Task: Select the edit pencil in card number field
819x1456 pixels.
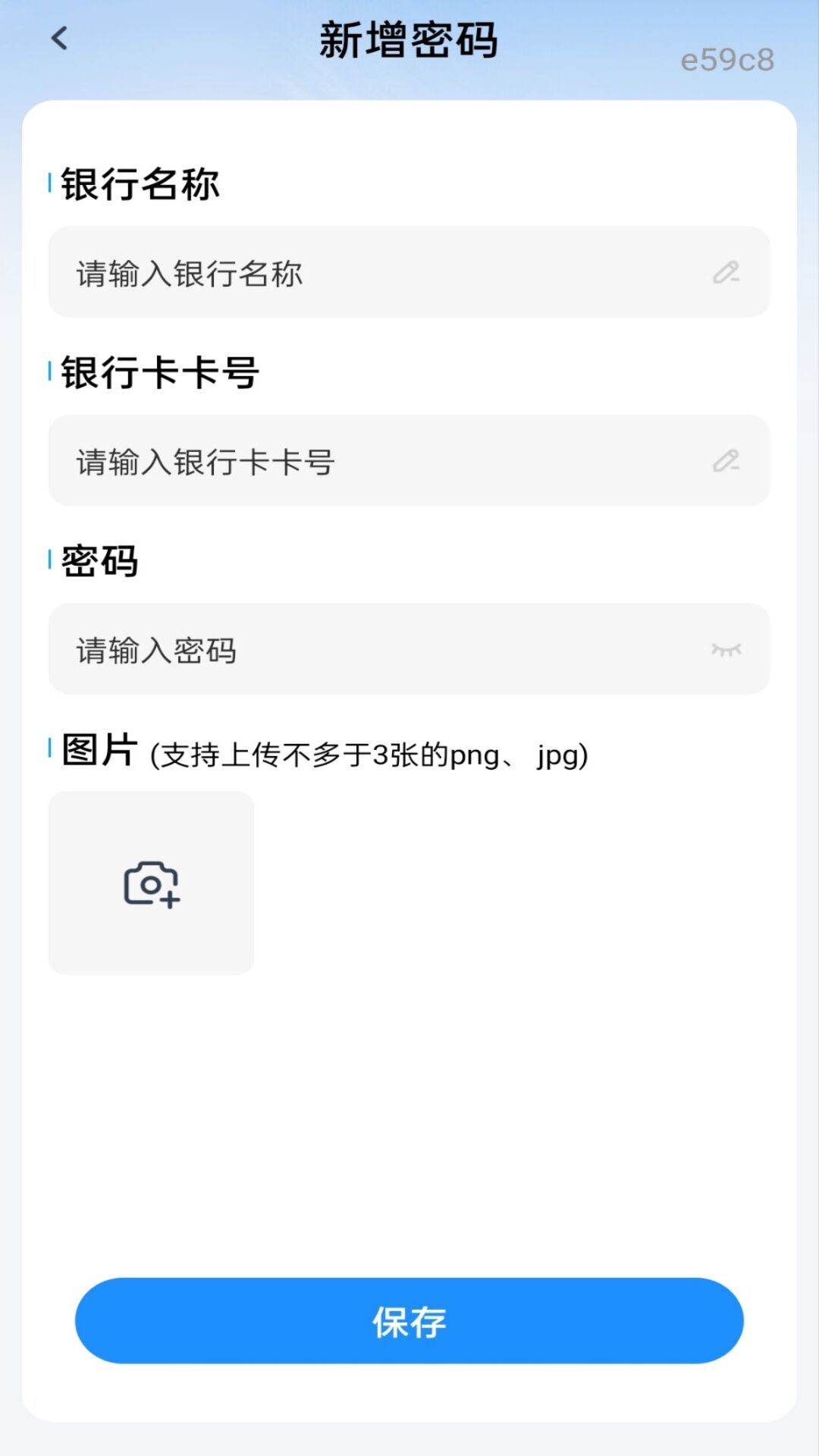Action: (x=726, y=460)
